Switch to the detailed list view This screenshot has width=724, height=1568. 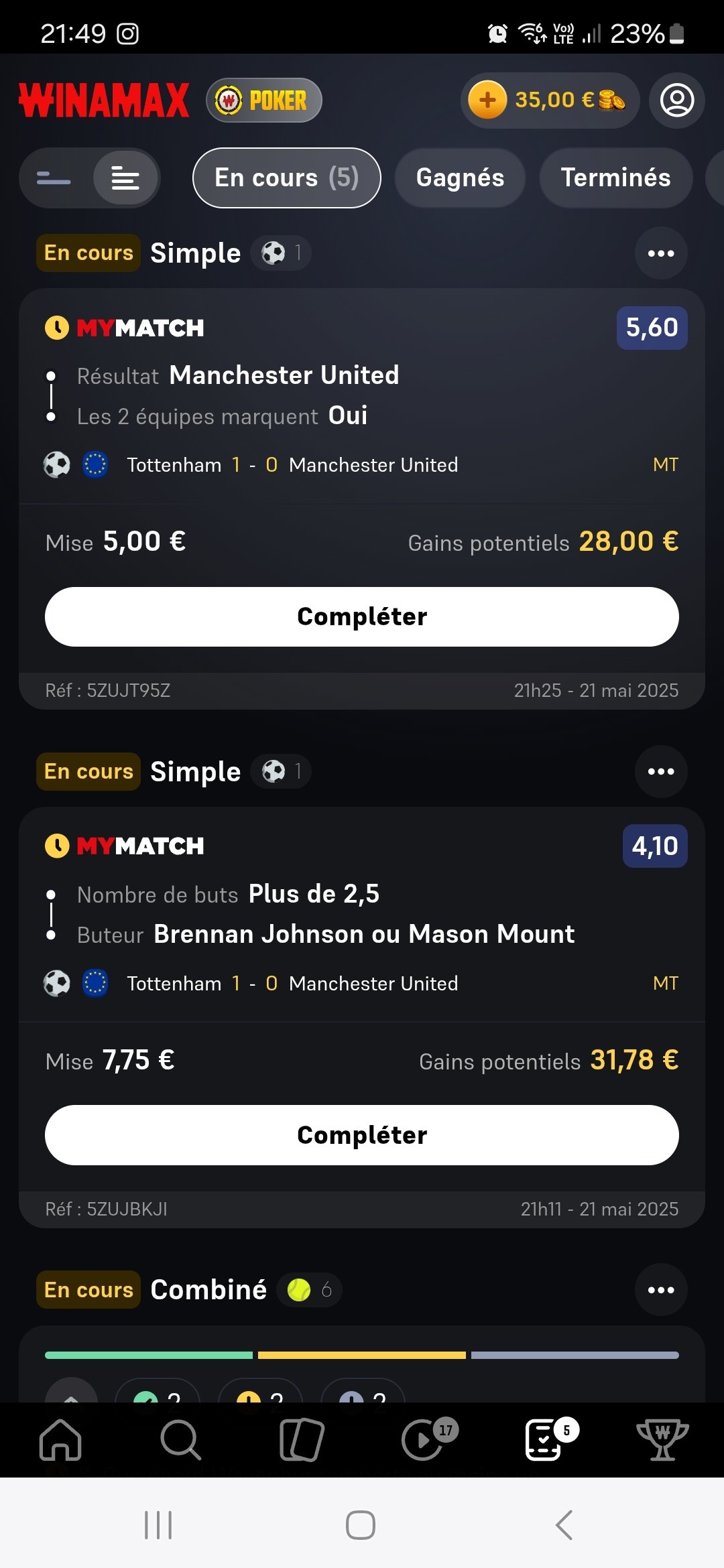click(x=125, y=178)
